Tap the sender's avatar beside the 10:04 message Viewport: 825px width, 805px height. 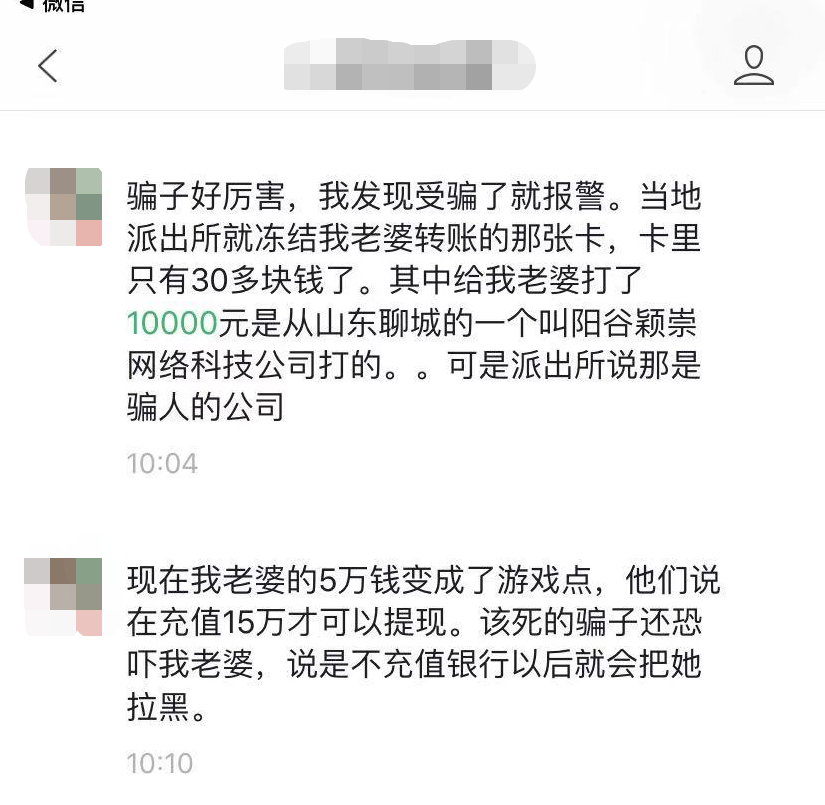[x=63, y=207]
